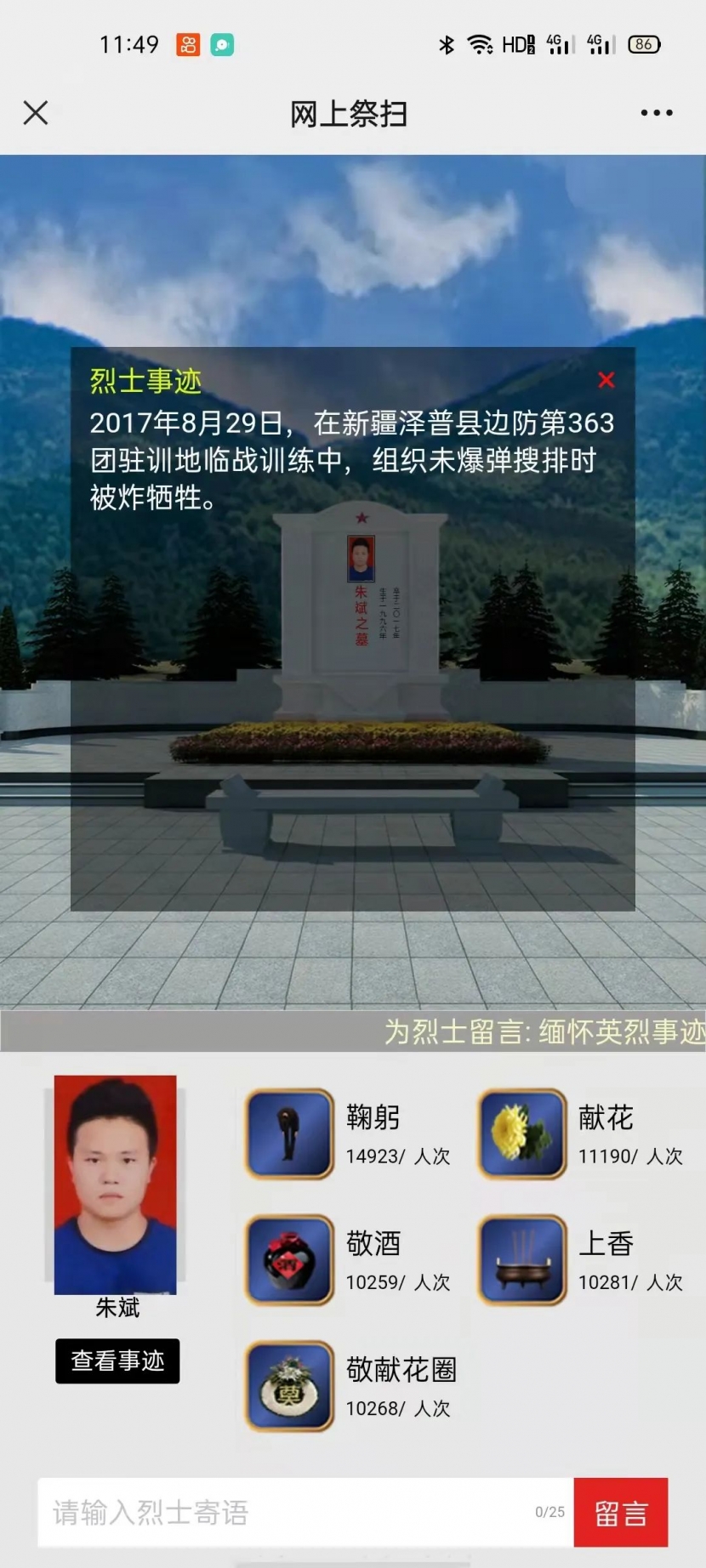
Task: Select the 敬酒 offering
Action: 289,1259
